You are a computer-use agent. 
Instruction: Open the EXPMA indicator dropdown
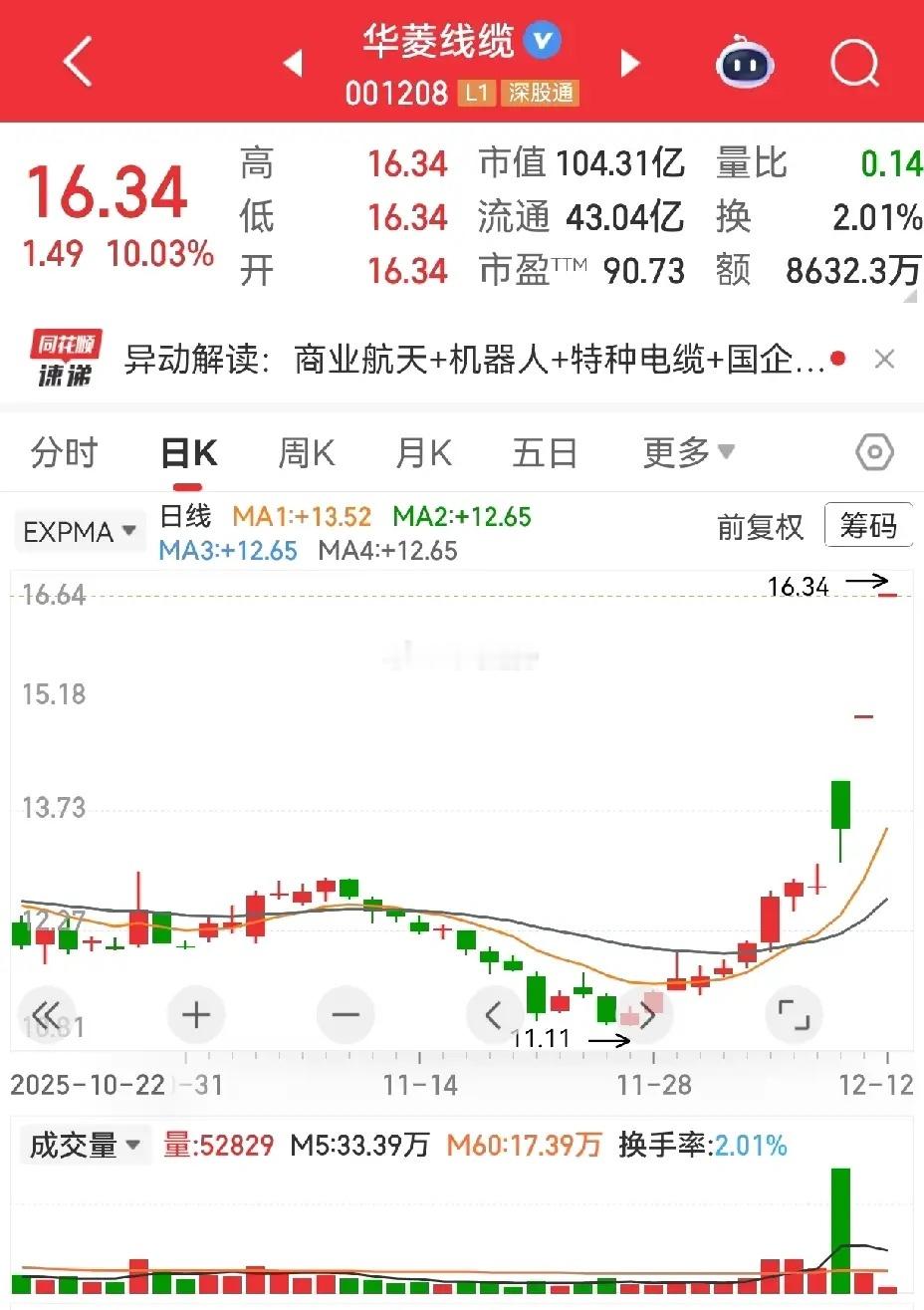coord(80,532)
